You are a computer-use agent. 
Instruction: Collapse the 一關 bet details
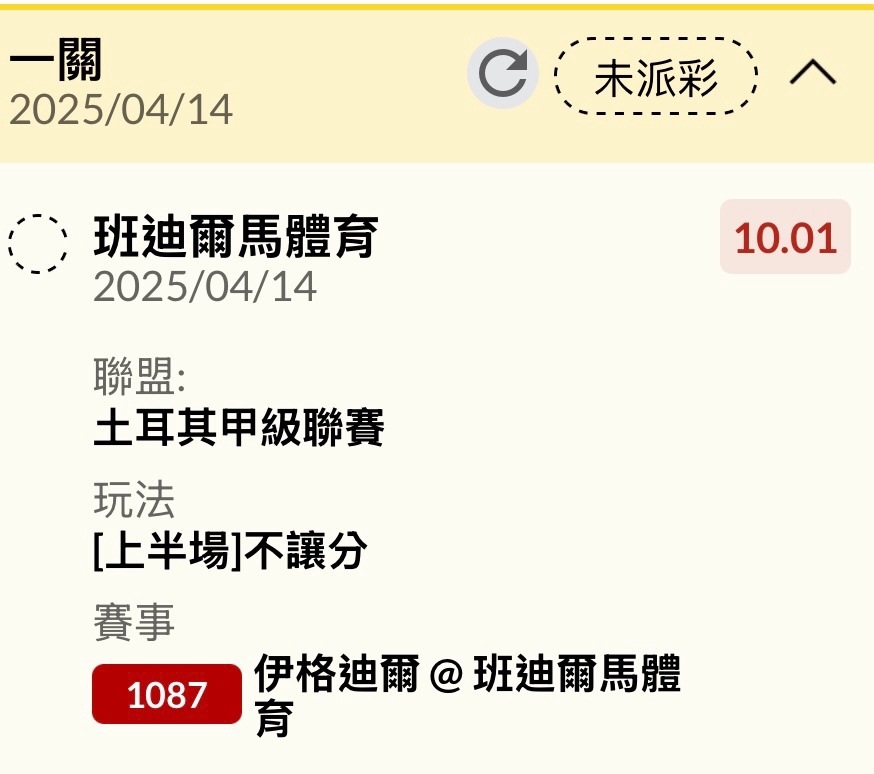click(x=812, y=73)
